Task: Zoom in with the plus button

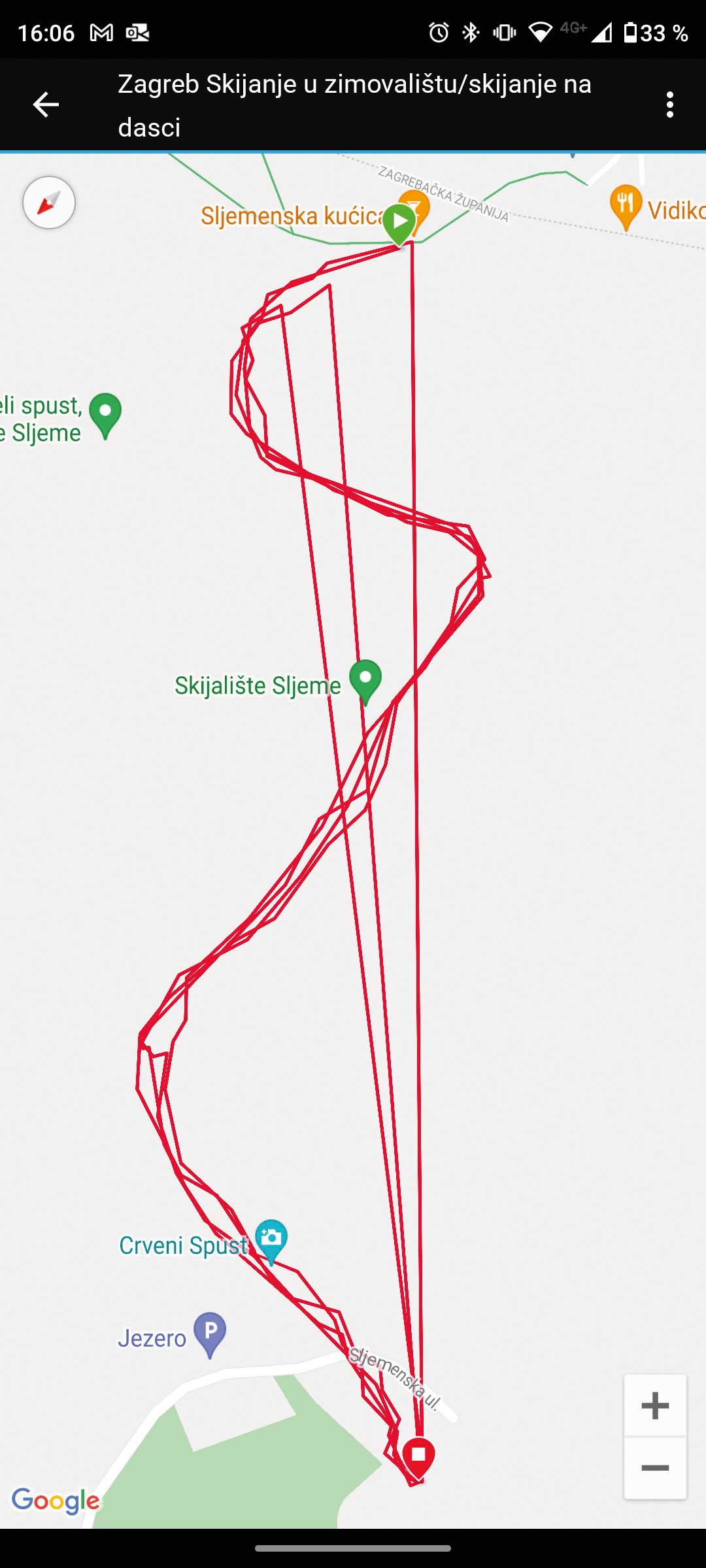Action: coord(655,1405)
